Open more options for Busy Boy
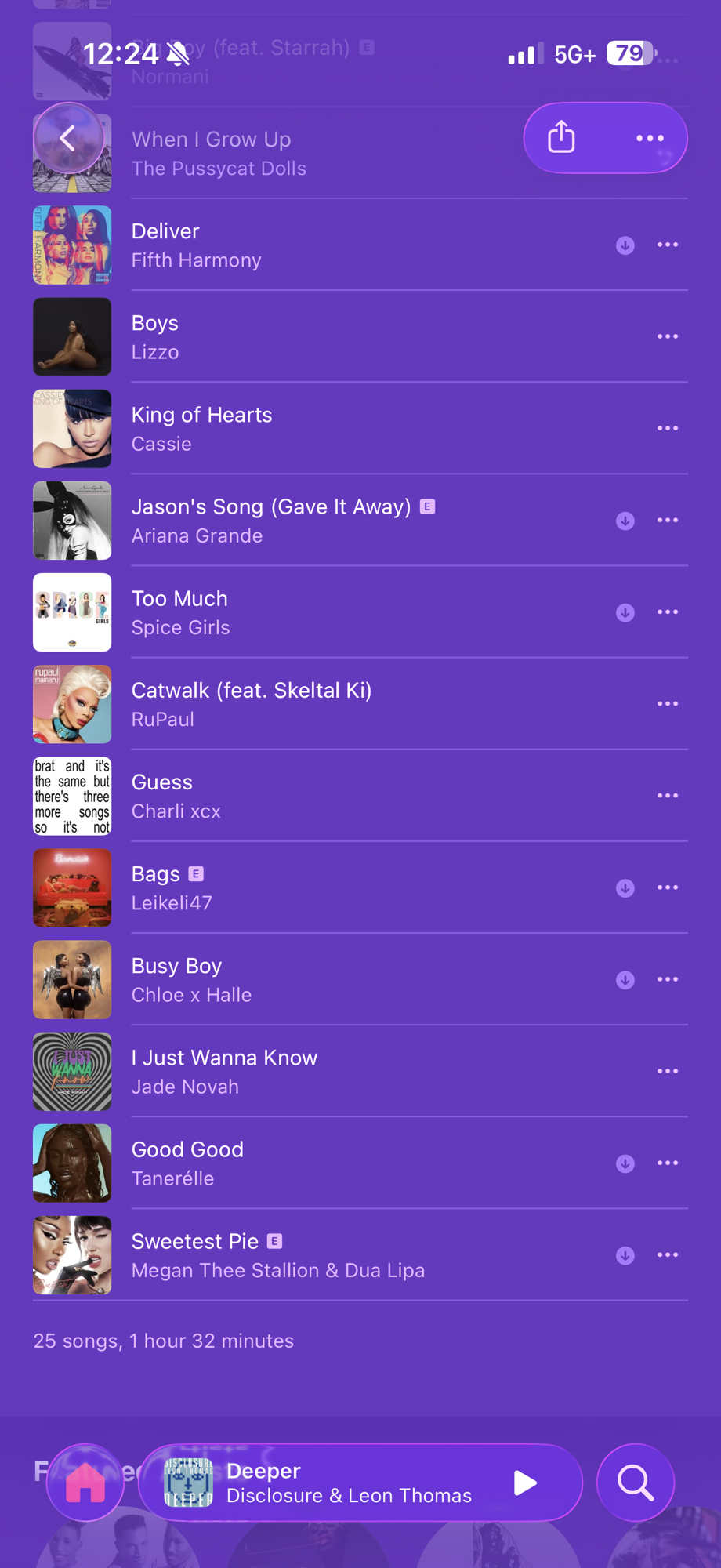Viewport: 721px width, 1568px height. [x=668, y=979]
